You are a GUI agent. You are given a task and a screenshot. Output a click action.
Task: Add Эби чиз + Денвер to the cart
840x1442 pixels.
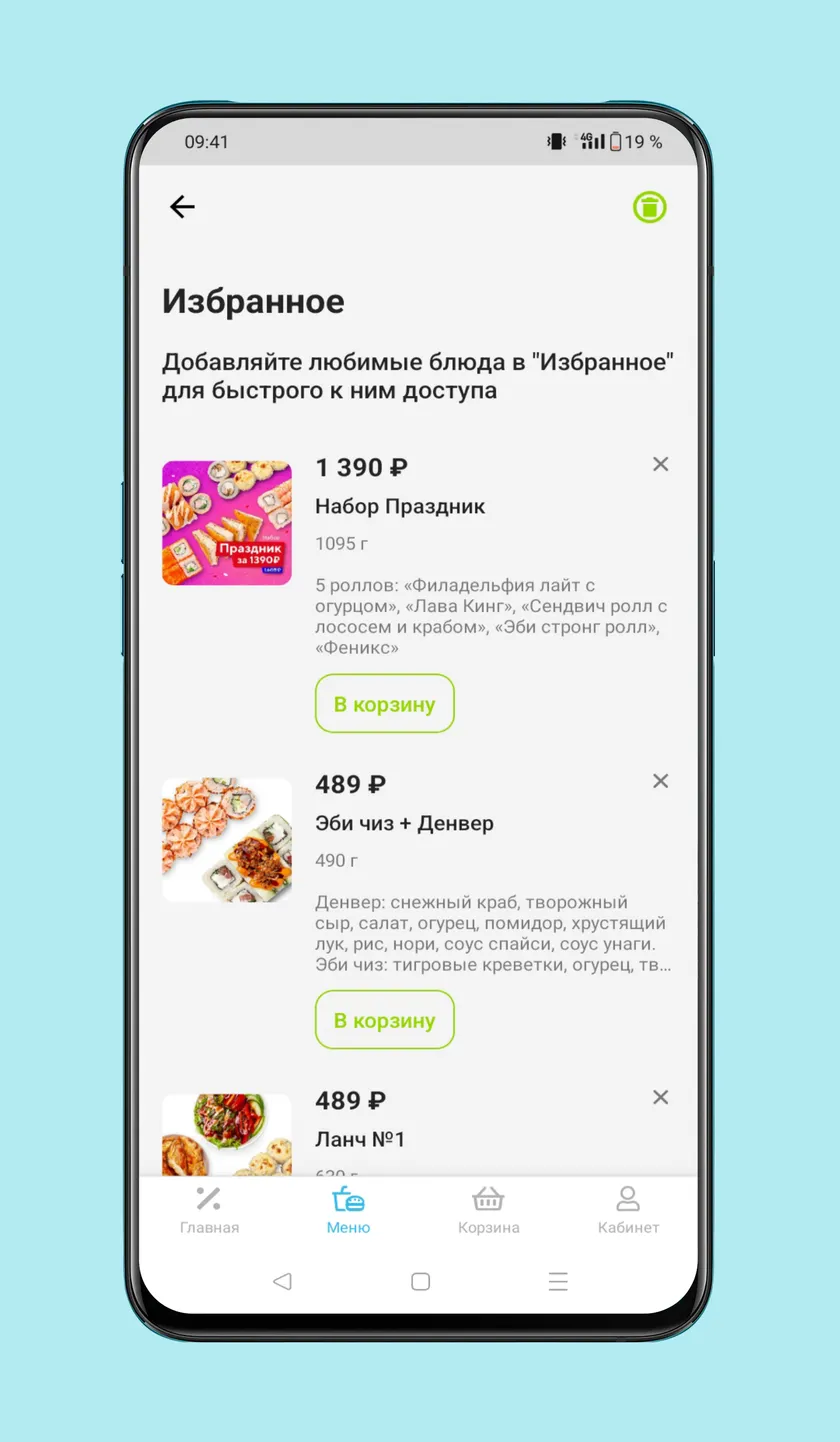(x=385, y=1020)
